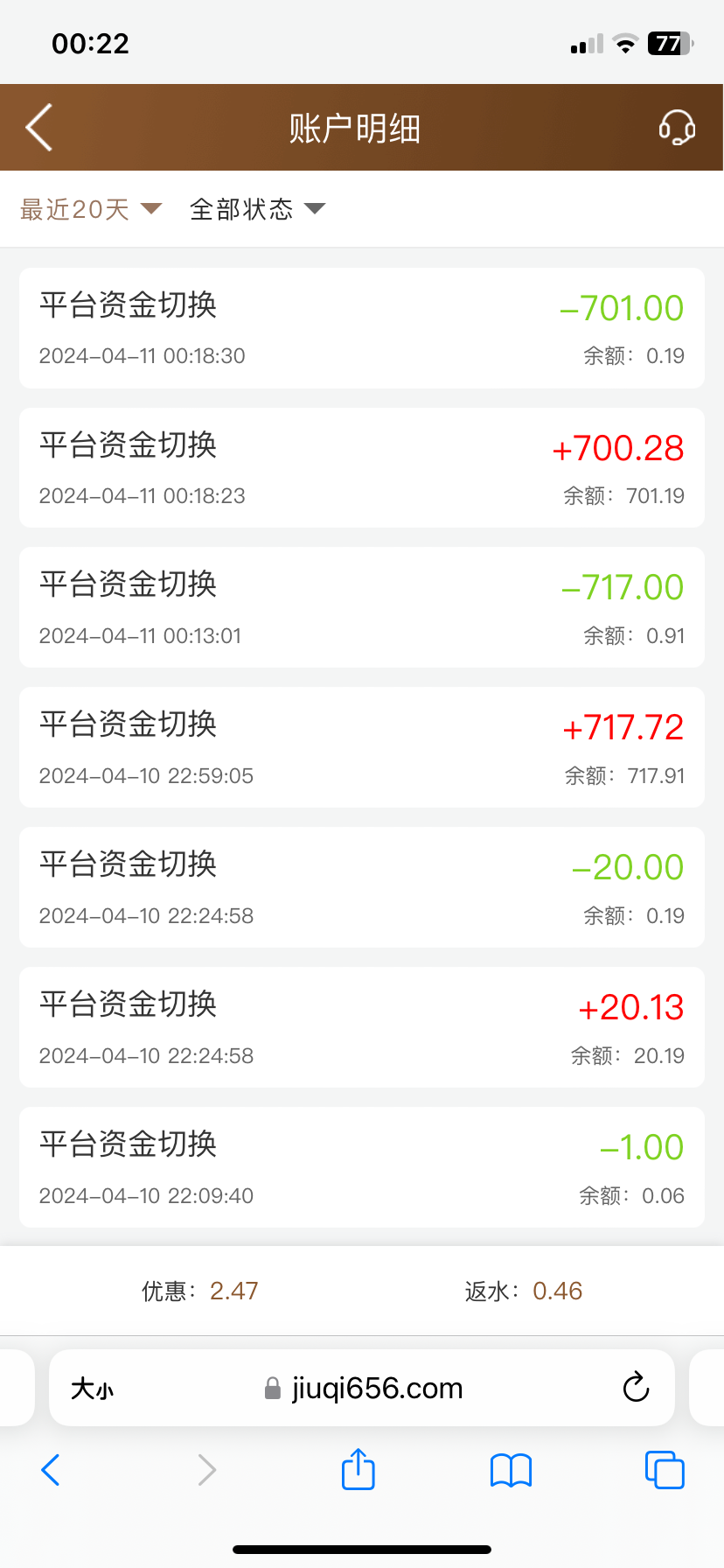Image resolution: width=724 pixels, height=1568 pixels.
Task: Go back from the 账户明细 page
Action: (39, 128)
